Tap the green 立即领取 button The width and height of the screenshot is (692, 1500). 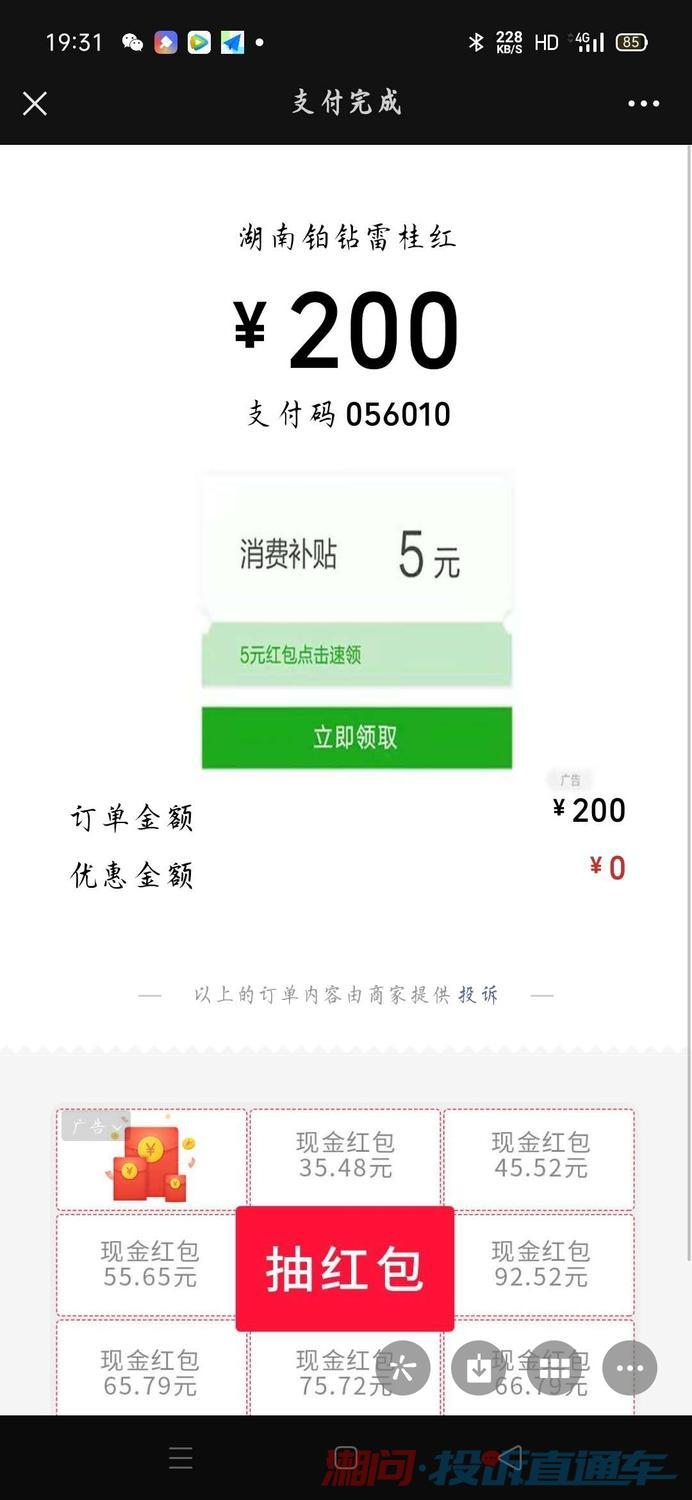tap(356, 738)
